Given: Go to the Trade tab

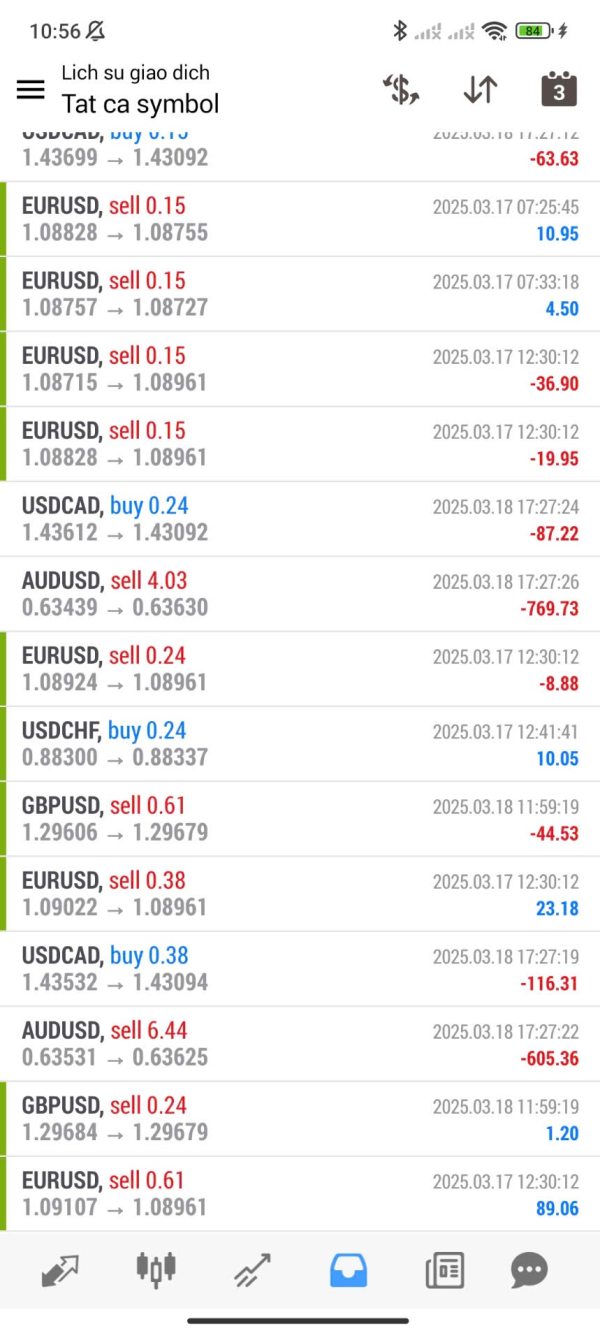Looking at the screenshot, I should click(x=252, y=1270).
